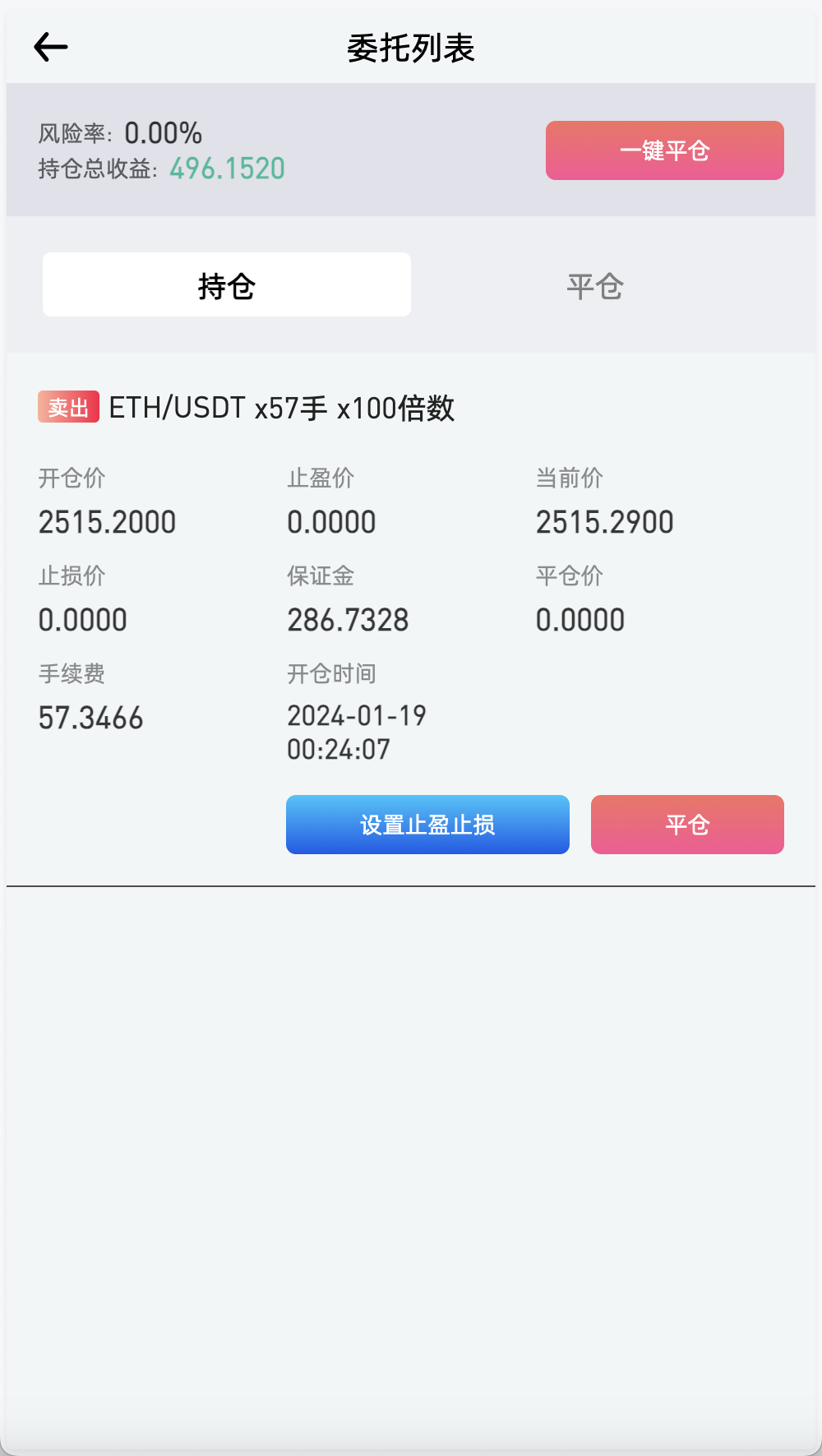Tap the 保证金 margin value 286.7328

tap(348, 619)
